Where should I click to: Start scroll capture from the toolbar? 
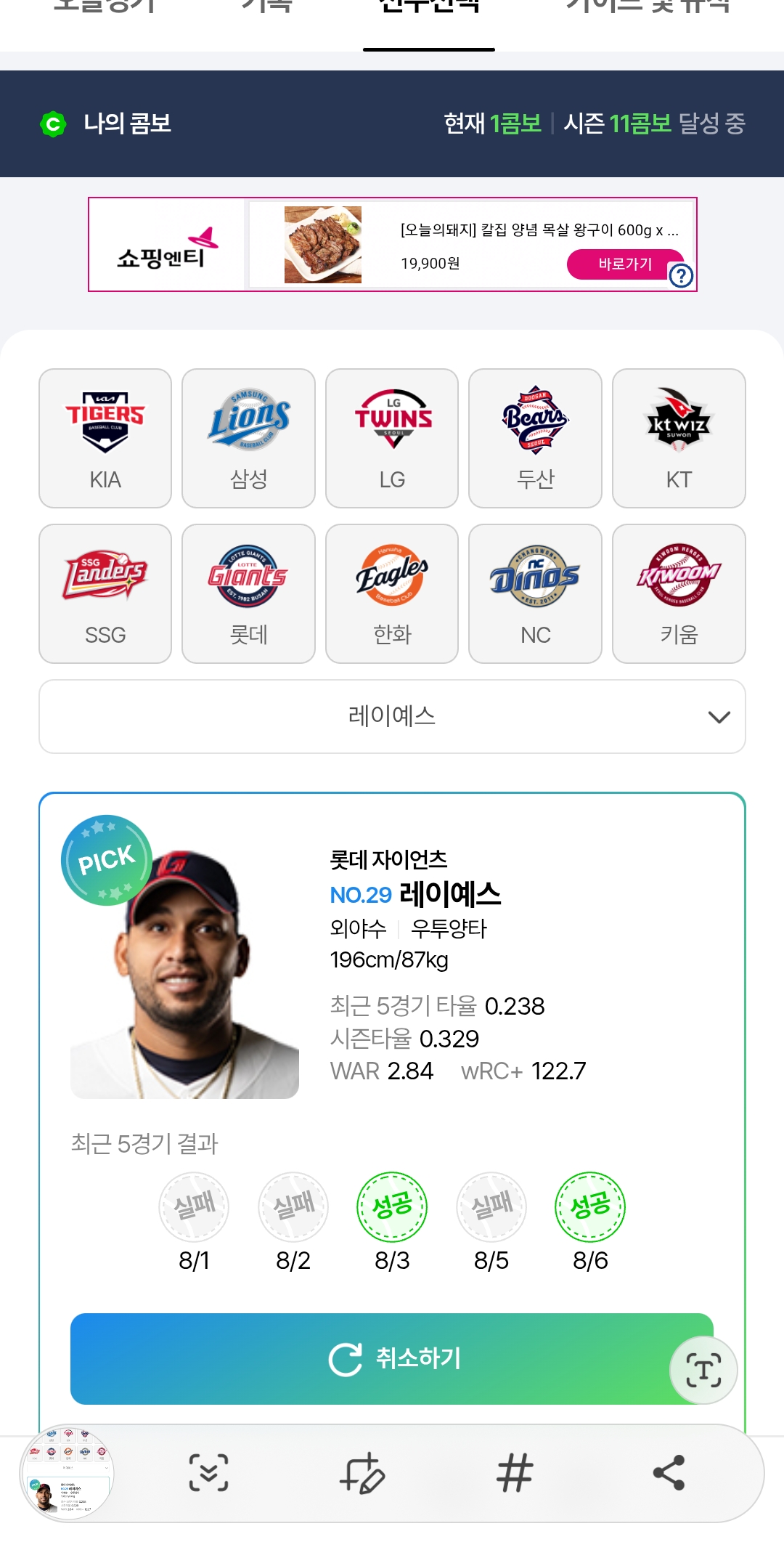tap(208, 1473)
